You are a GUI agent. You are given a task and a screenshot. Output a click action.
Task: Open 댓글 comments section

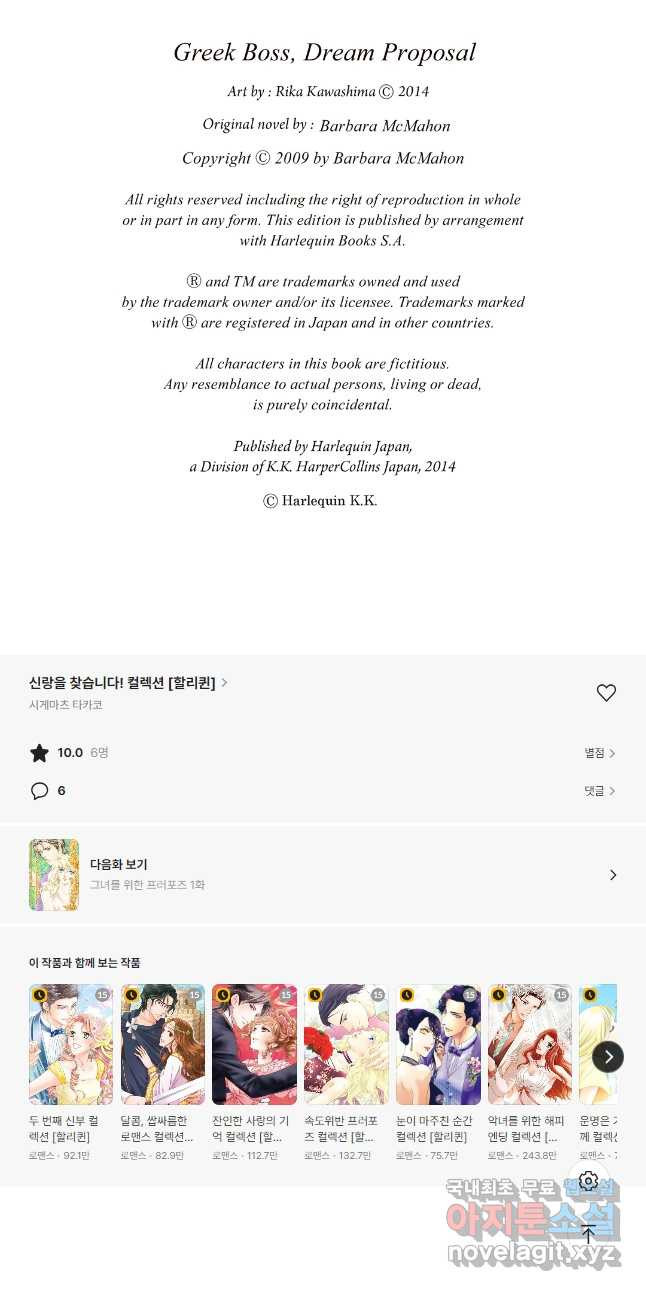[x=600, y=791]
